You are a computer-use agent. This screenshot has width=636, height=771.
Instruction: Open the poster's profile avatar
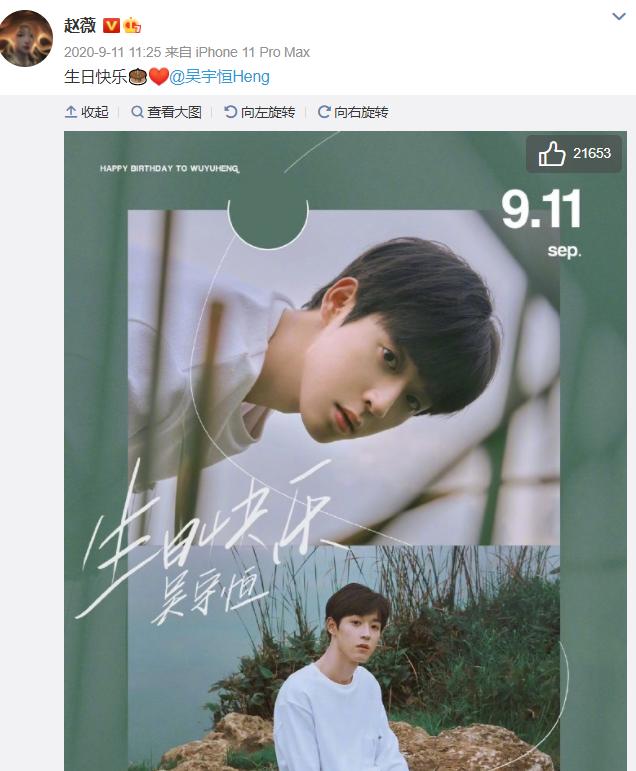(x=26, y=39)
